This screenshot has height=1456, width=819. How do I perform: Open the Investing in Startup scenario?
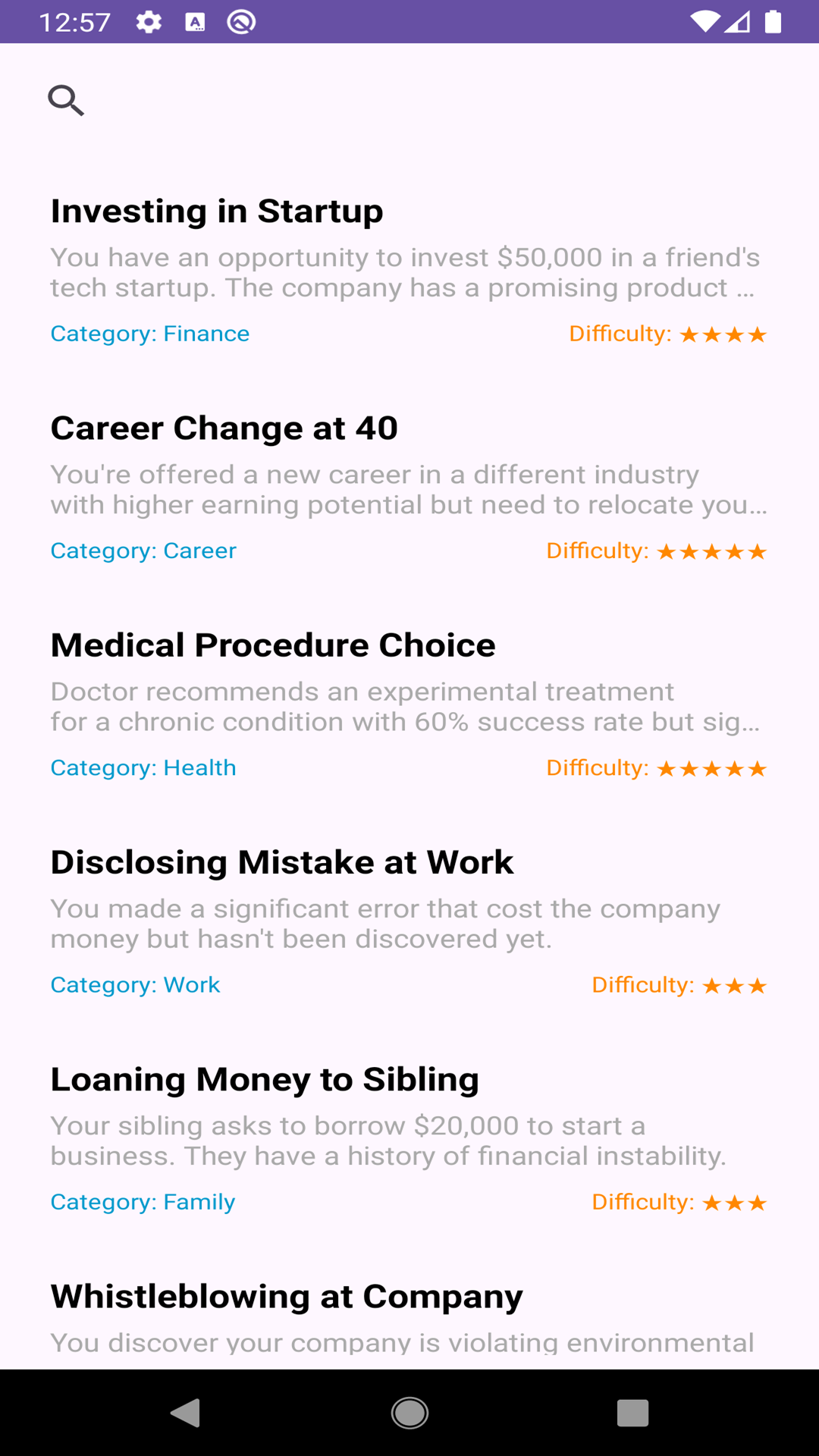[x=217, y=211]
